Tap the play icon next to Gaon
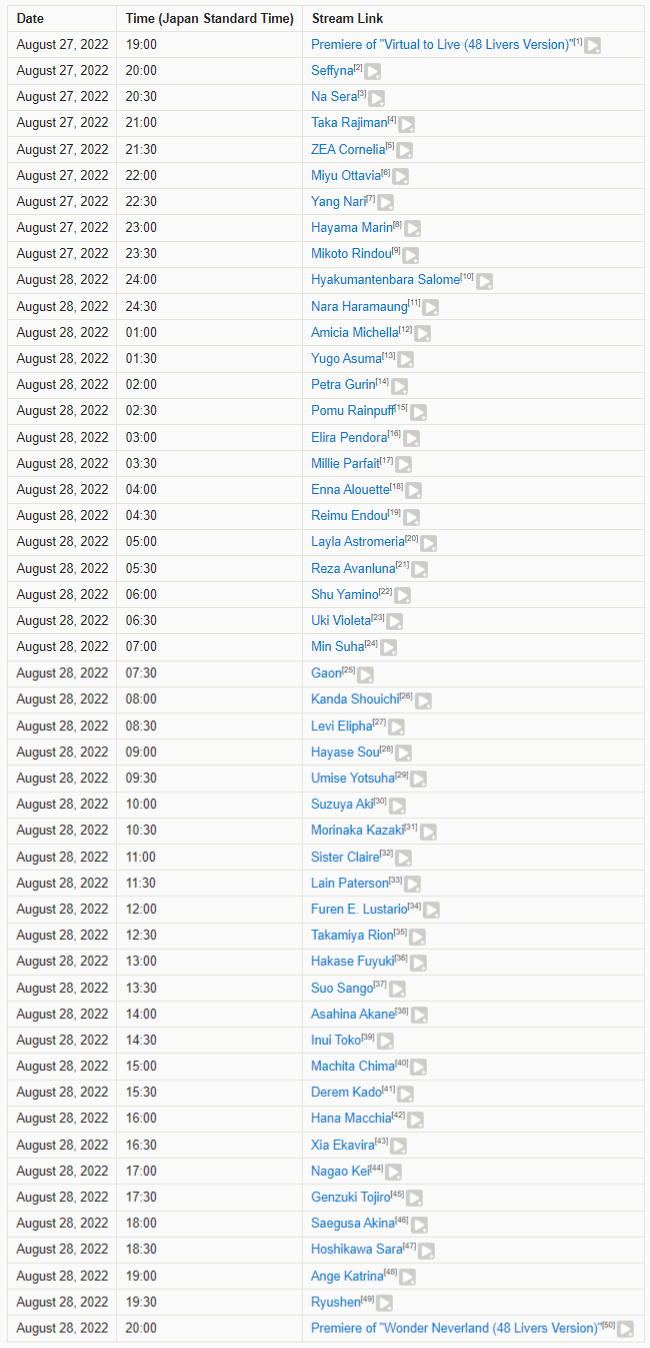 tap(366, 674)
